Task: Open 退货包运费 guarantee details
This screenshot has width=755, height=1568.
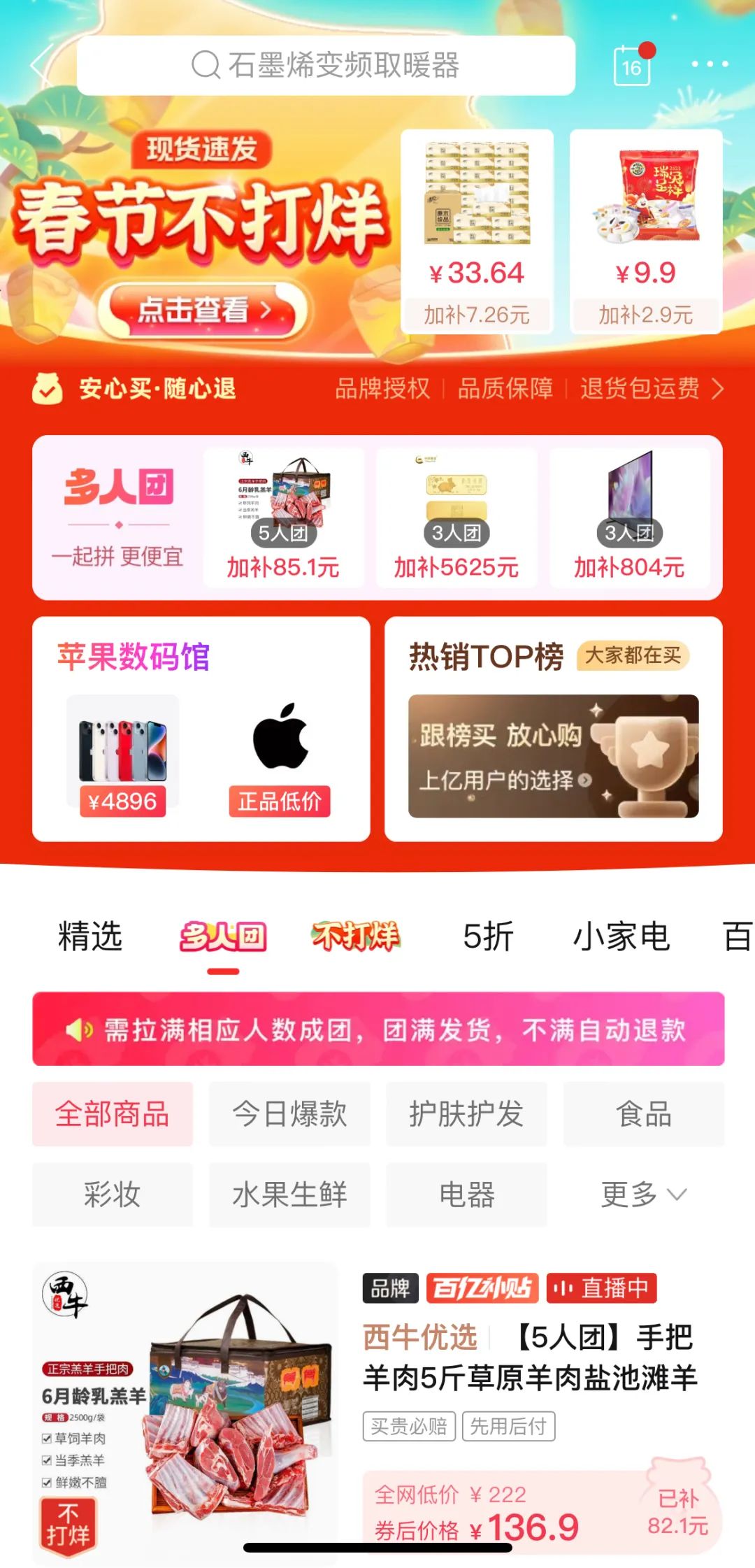Action: (650, 388)
